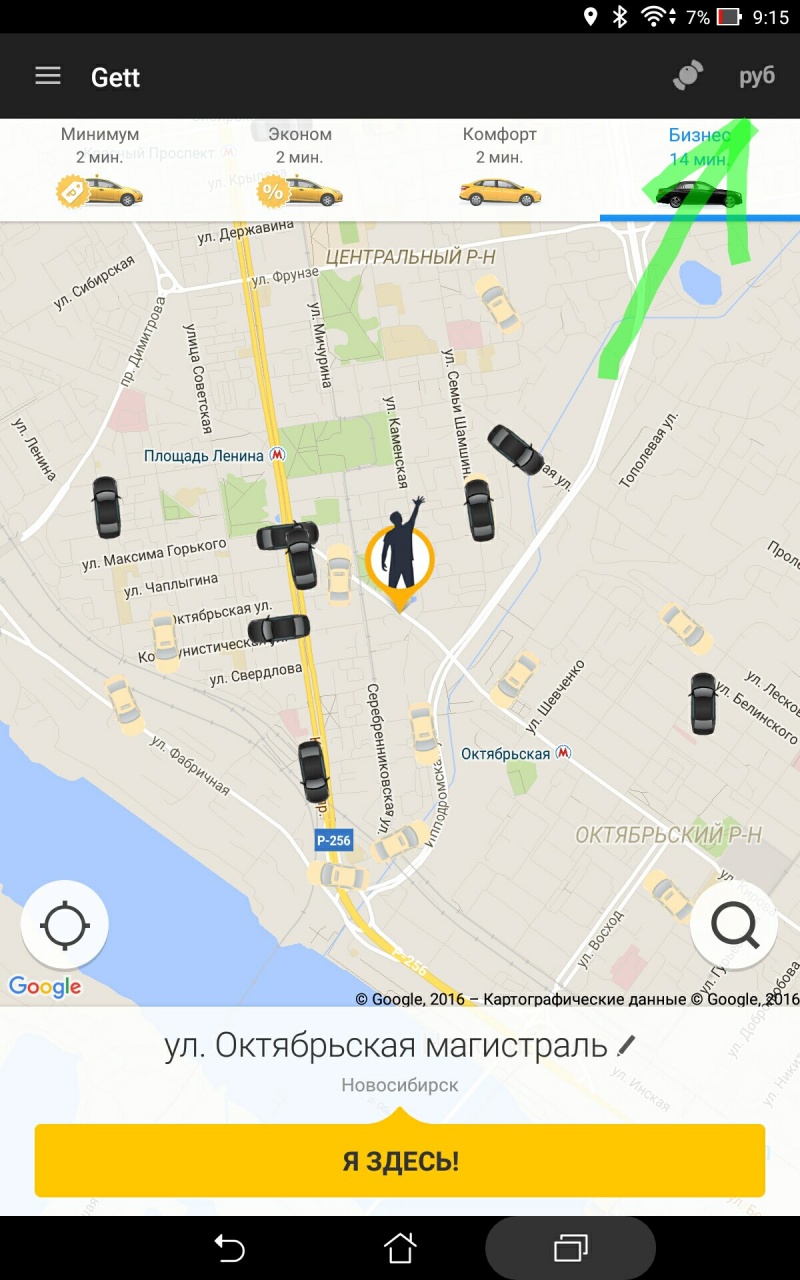
Task: Switch to the Эконом taxi class
Action: 300,167
